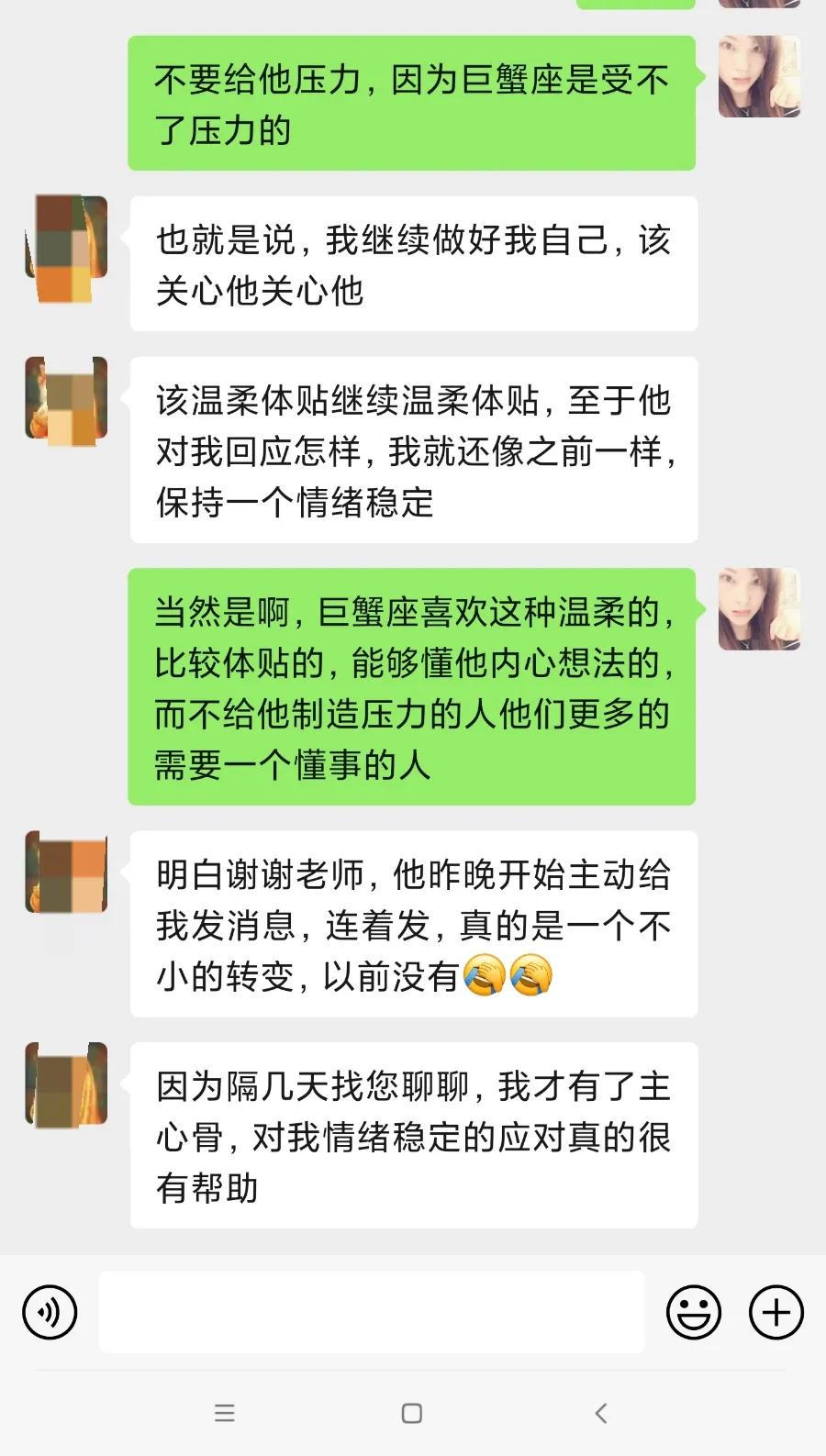Viewport: 826px width, 1456px height.
Task: Tap the green bubble about 需要一个懂事的人
Action: coord(411,684)
